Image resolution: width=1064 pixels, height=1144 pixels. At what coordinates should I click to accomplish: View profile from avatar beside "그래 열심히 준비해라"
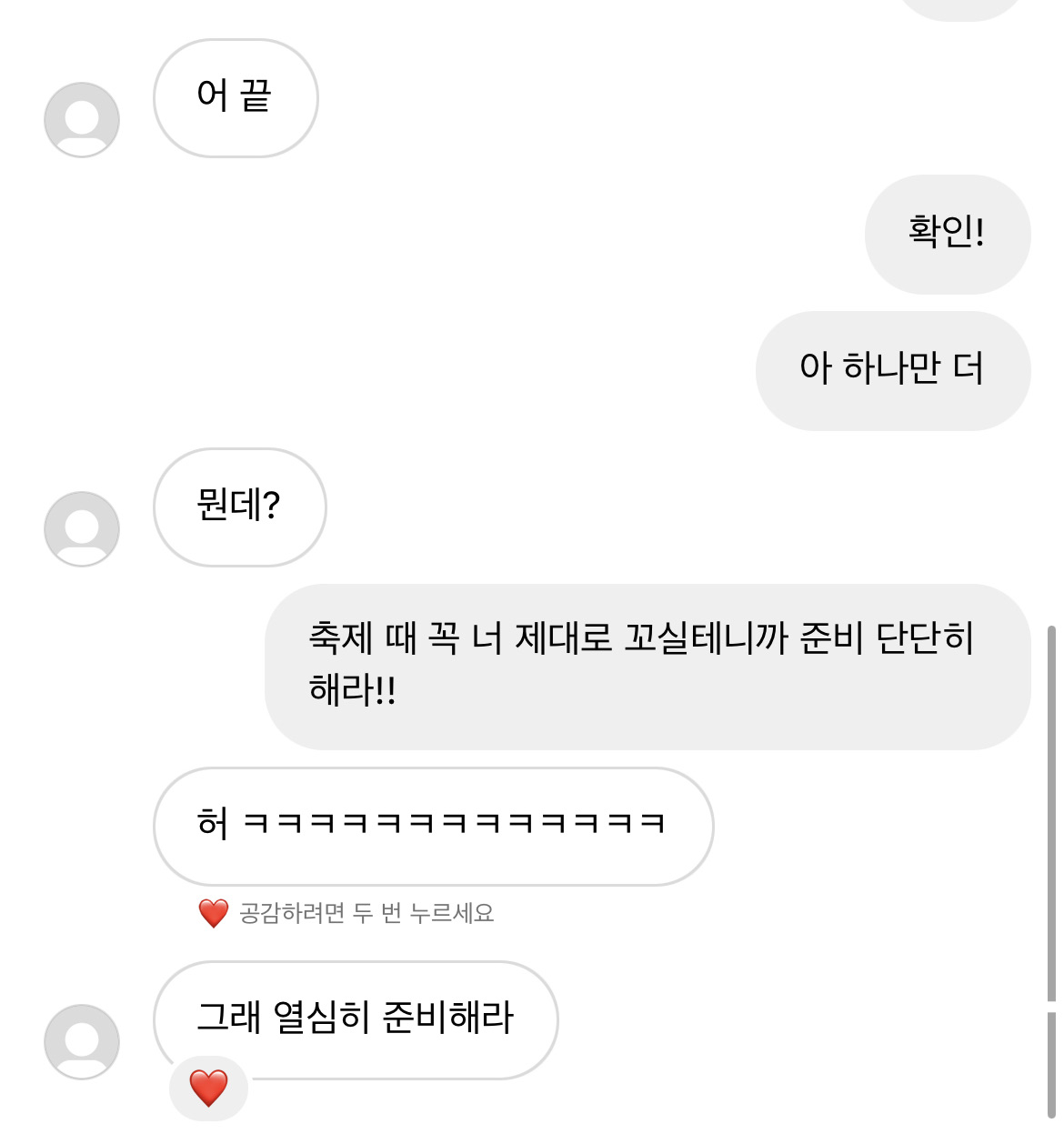[82, 1042]
